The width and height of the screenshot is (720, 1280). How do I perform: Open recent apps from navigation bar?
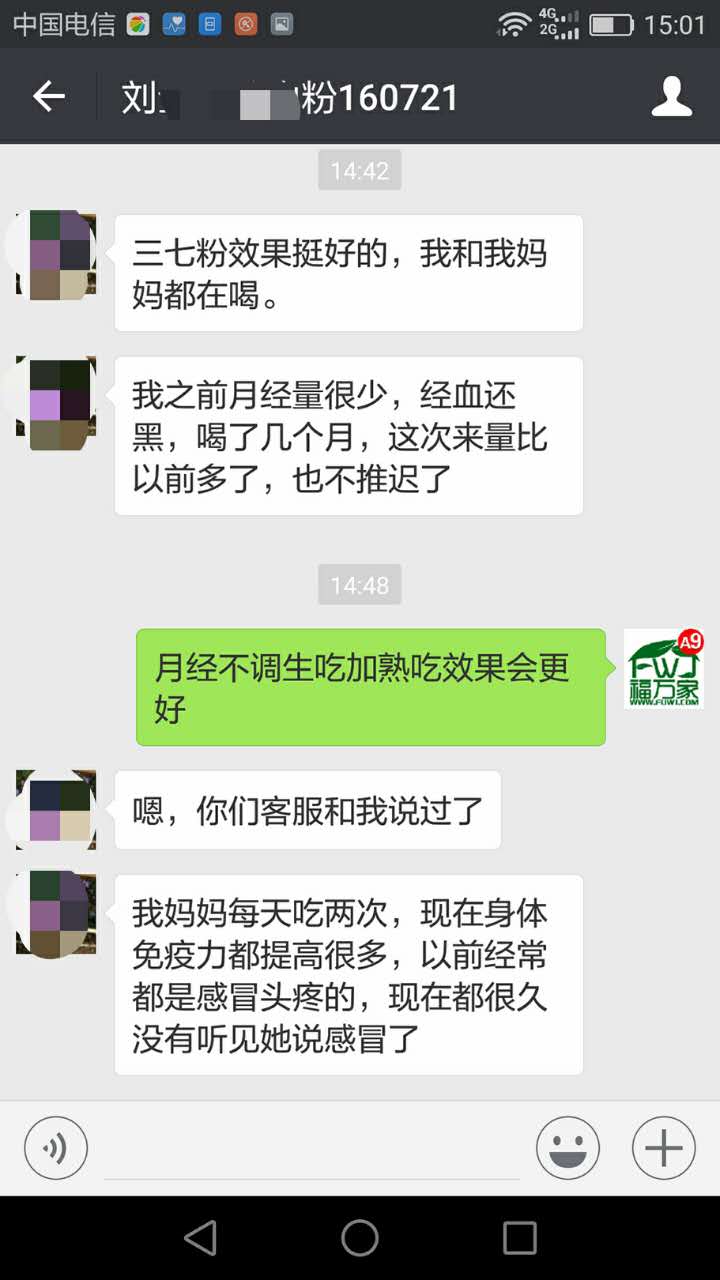(x=520, y=1238)
